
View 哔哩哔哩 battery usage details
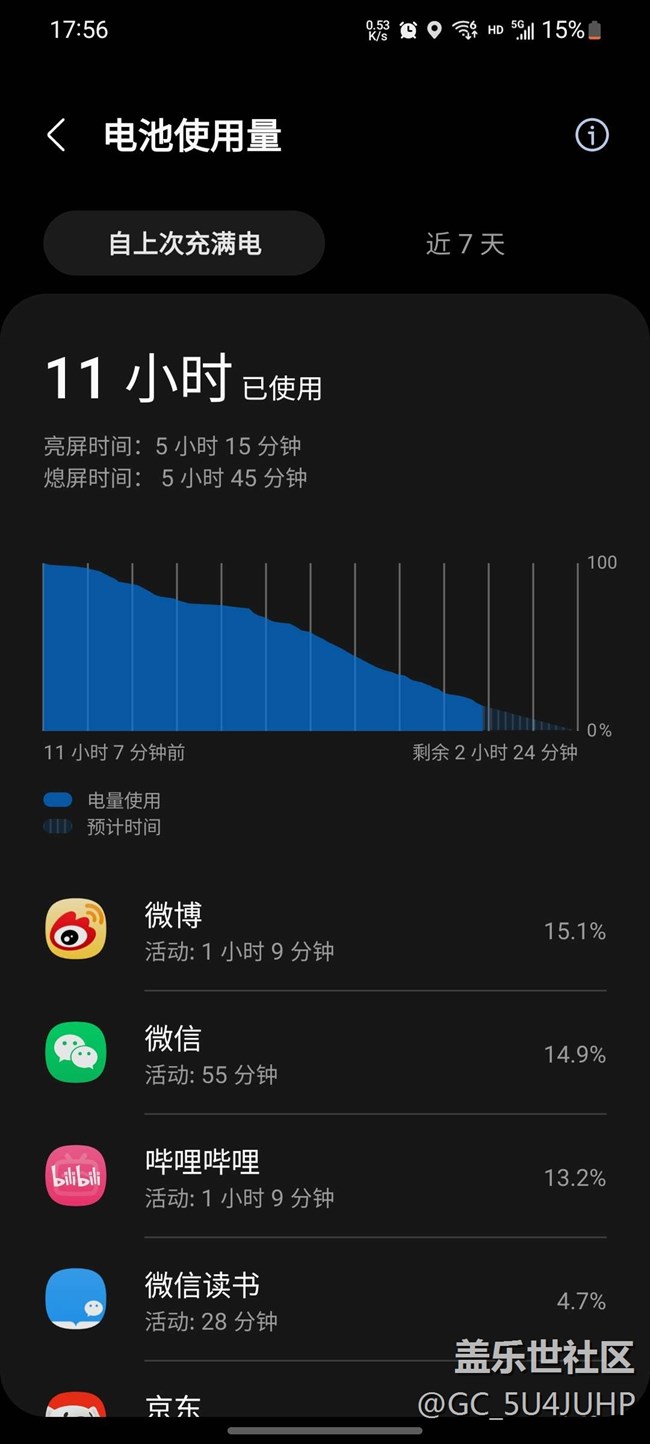pos(325,1176)
